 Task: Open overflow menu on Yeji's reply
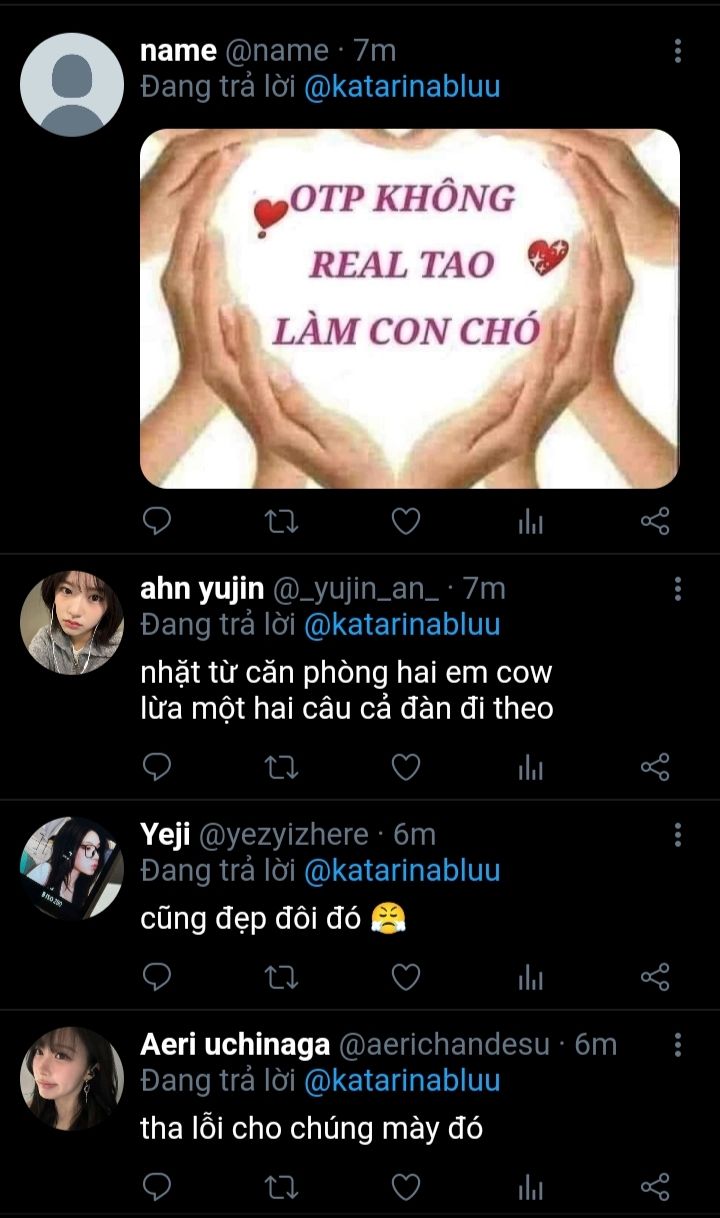[x=678, y=834]
